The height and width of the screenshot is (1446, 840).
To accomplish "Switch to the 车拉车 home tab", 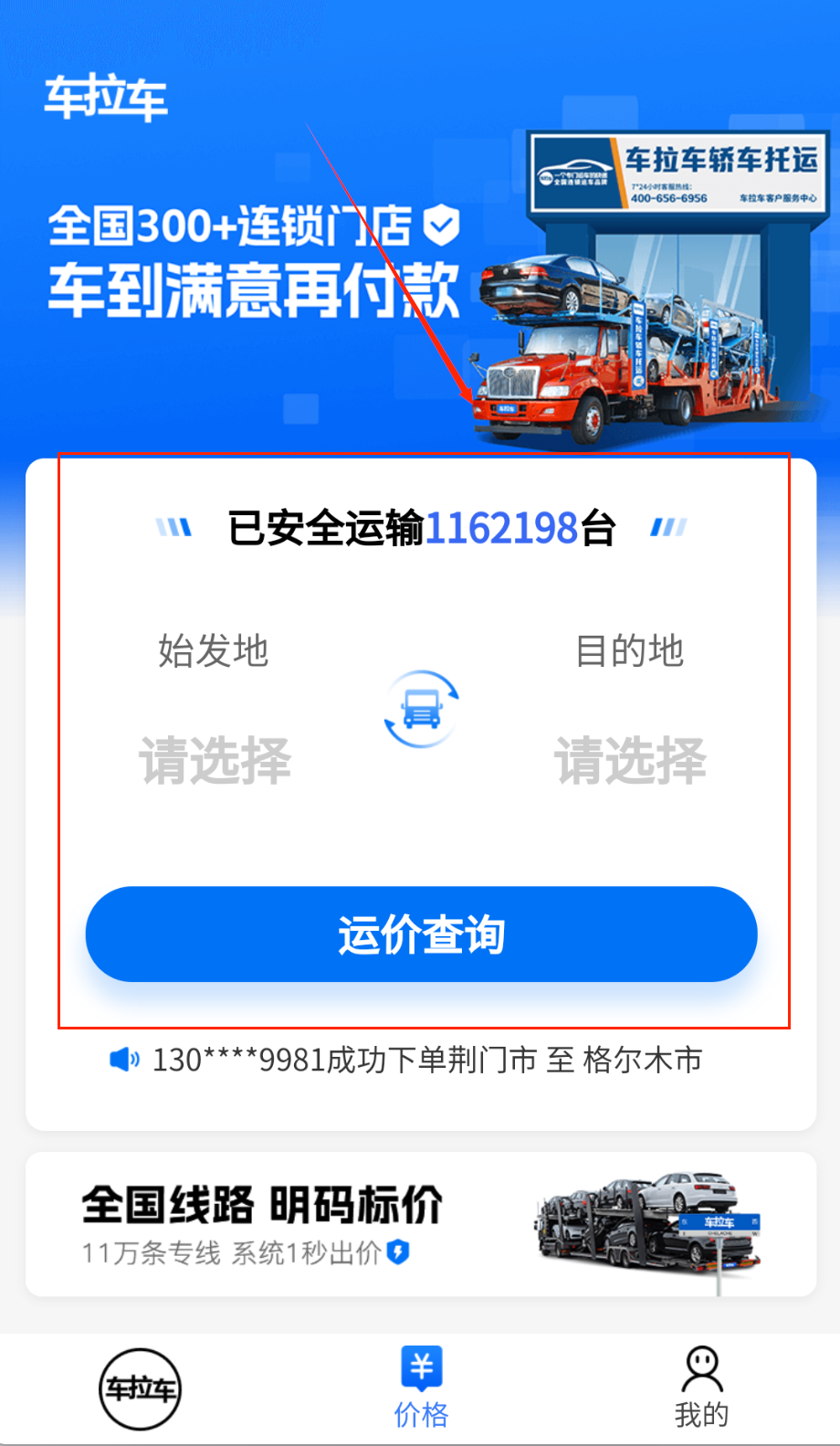I will pyautogui.click(x=140, y=1388).
